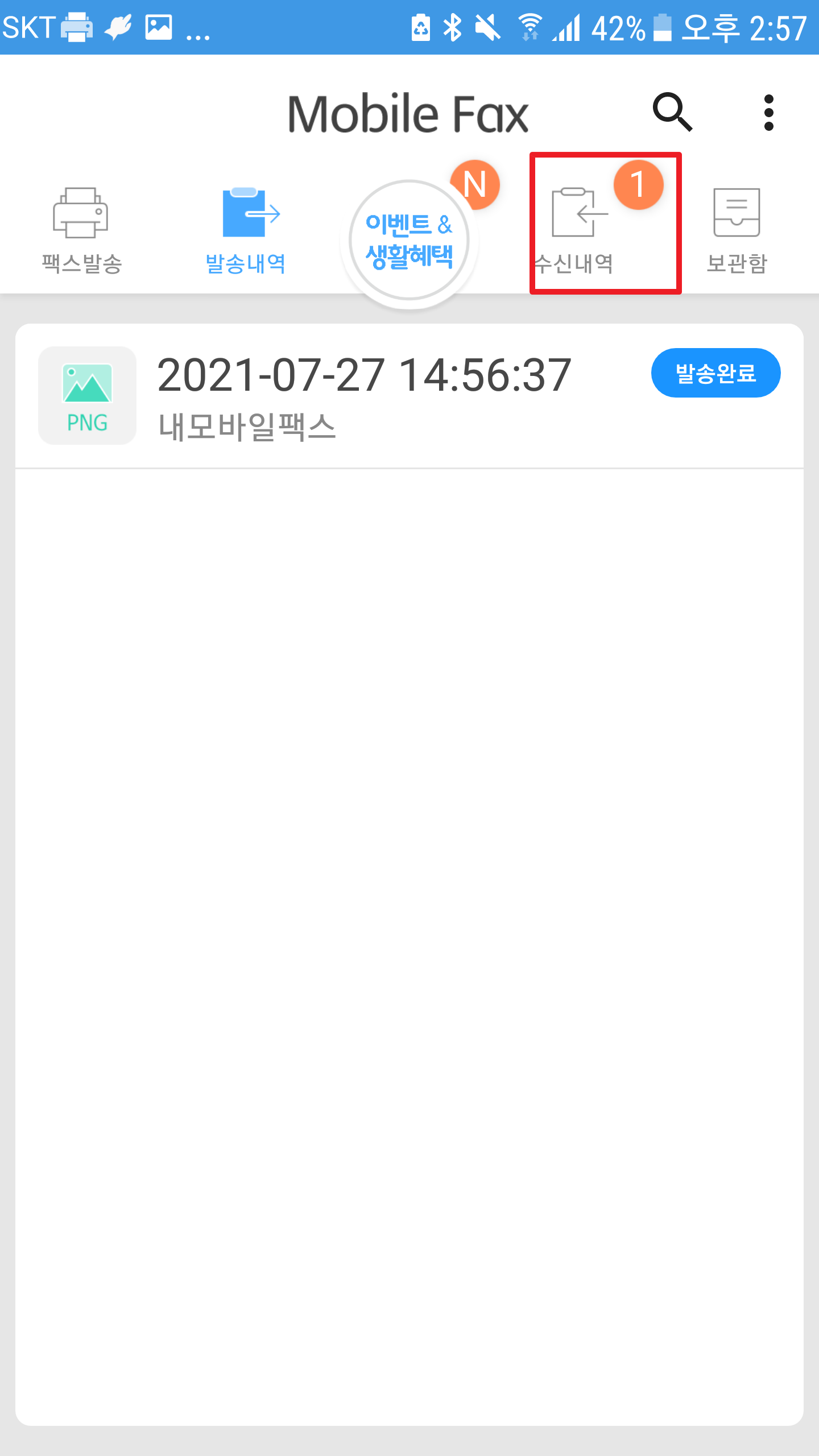The height and width of the screenshot is (1456, 819).
Task: Switch to the 팩스발송 tab
Action: click(81, 230)
